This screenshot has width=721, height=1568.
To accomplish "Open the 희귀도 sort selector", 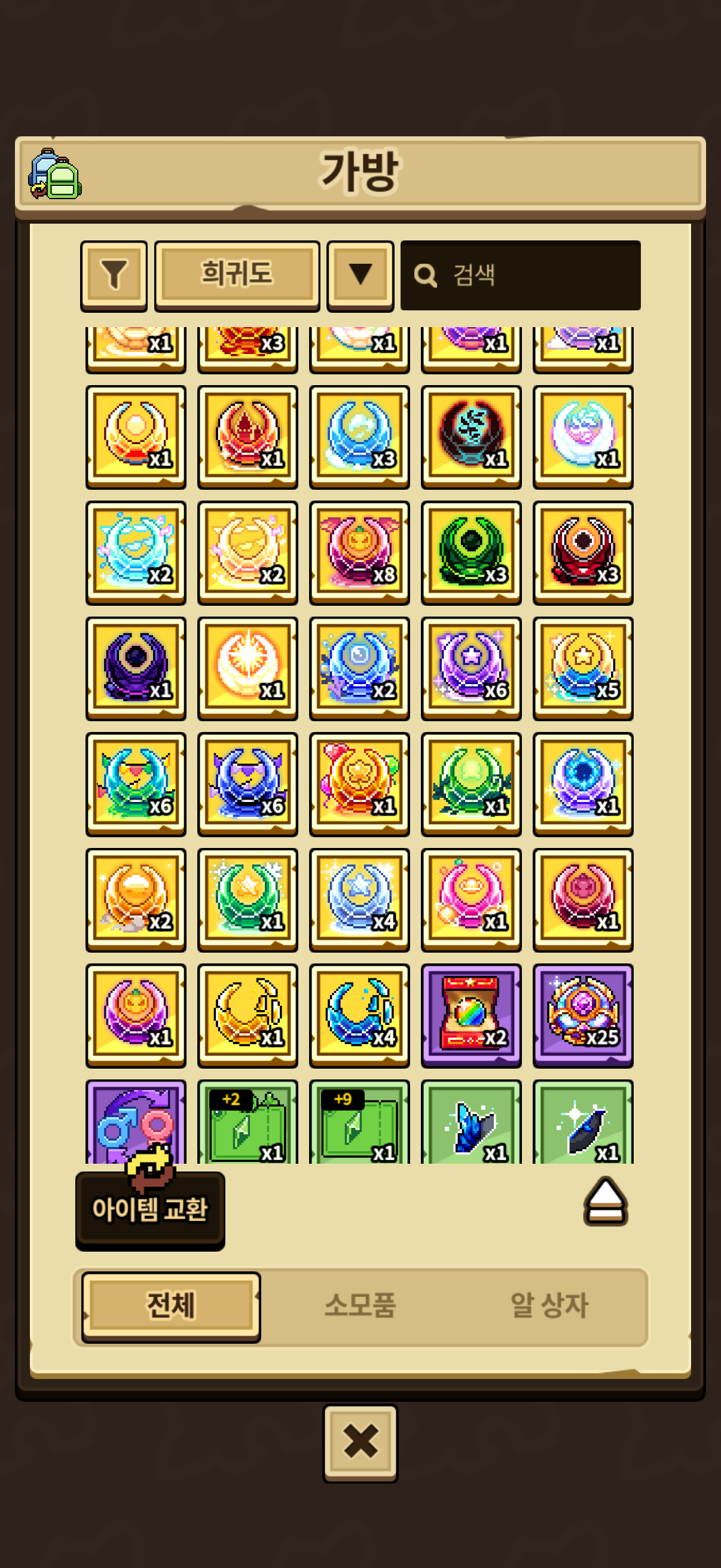I will tap(237, 275).
